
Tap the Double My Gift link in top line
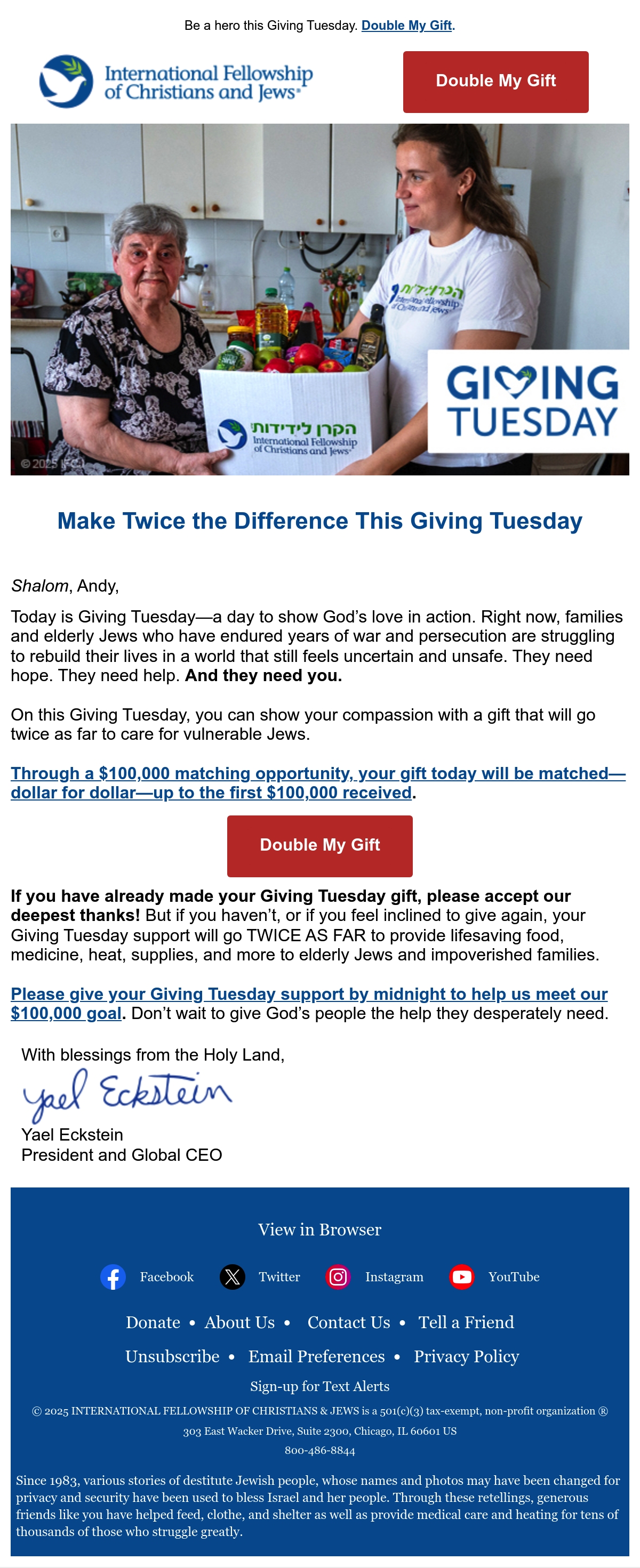(x=407, y=26)
